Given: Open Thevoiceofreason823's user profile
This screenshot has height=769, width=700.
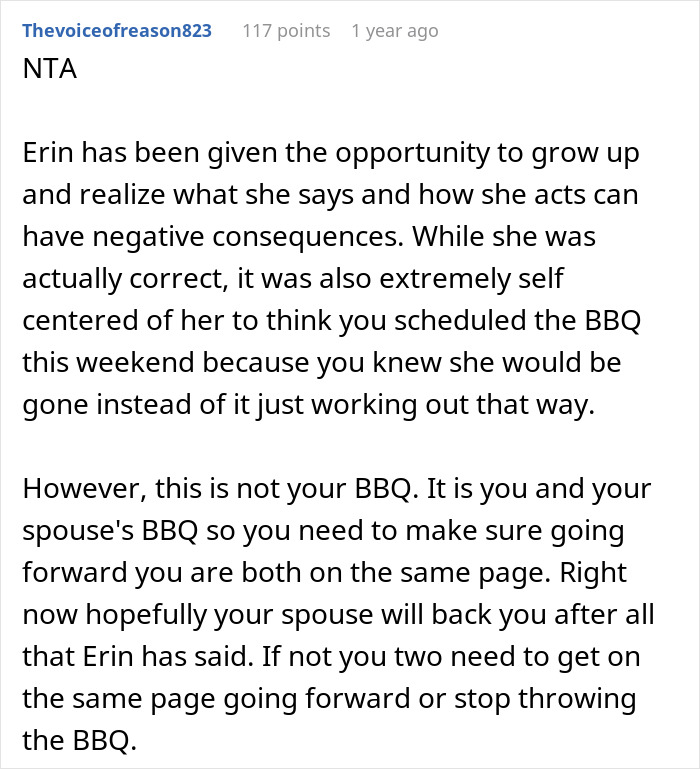Looking at the screenshot, I should (117, 30).
